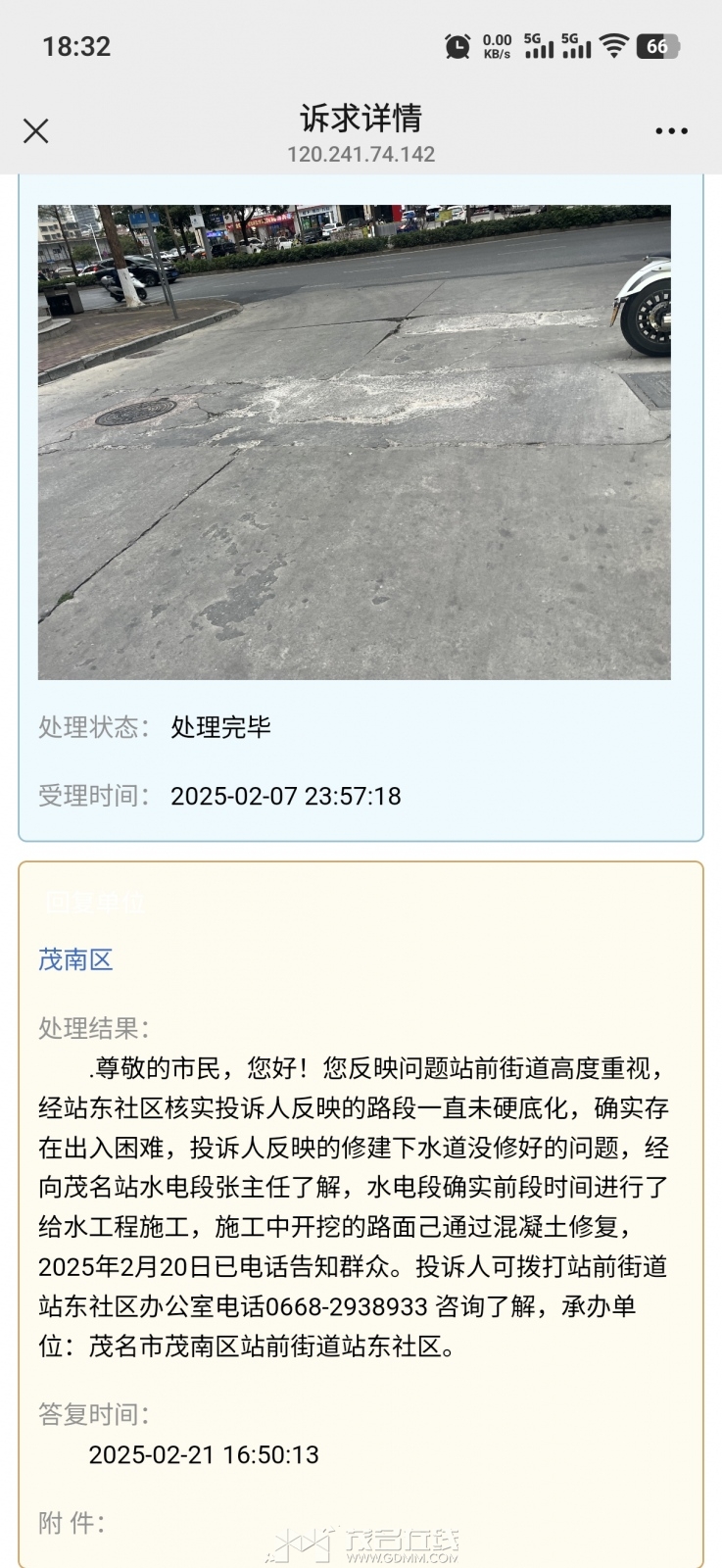View the road complaint photo
This screenshot has width=722, height=1568.
(355, 442)
